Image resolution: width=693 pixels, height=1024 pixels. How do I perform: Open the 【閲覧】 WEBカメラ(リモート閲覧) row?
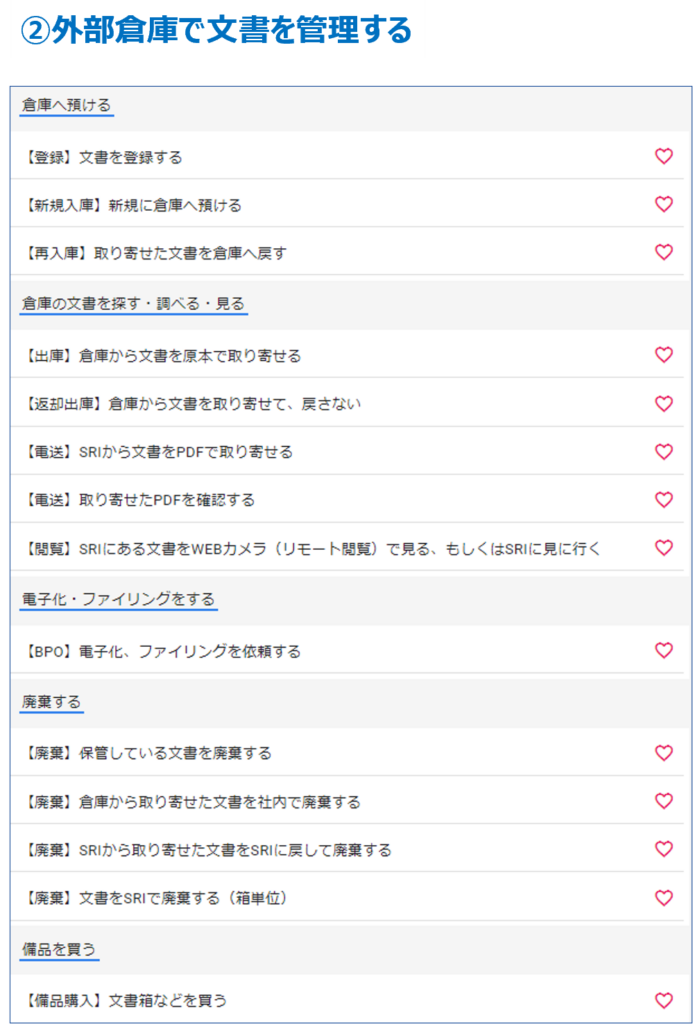point(310,548)
